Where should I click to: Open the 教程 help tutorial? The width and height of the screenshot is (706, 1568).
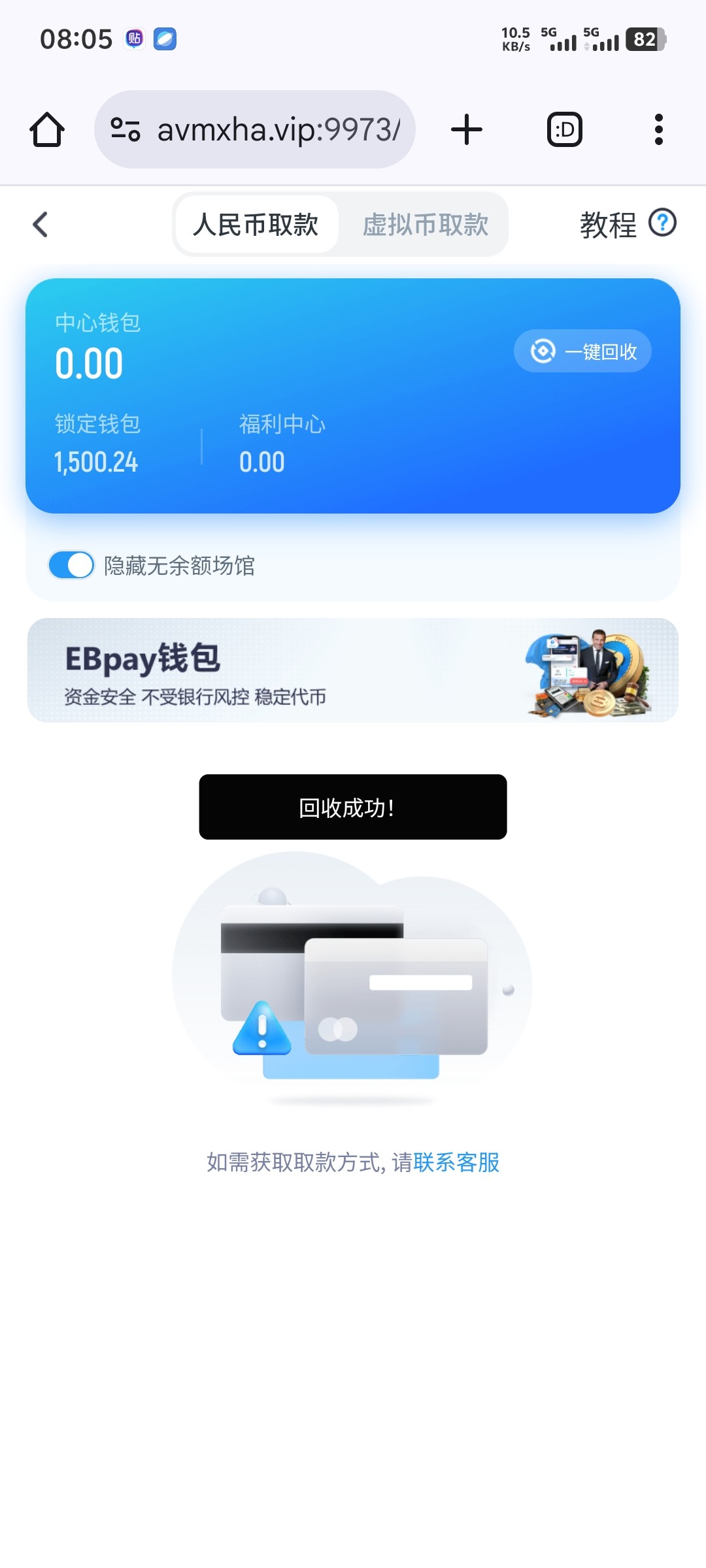point(627,225)
